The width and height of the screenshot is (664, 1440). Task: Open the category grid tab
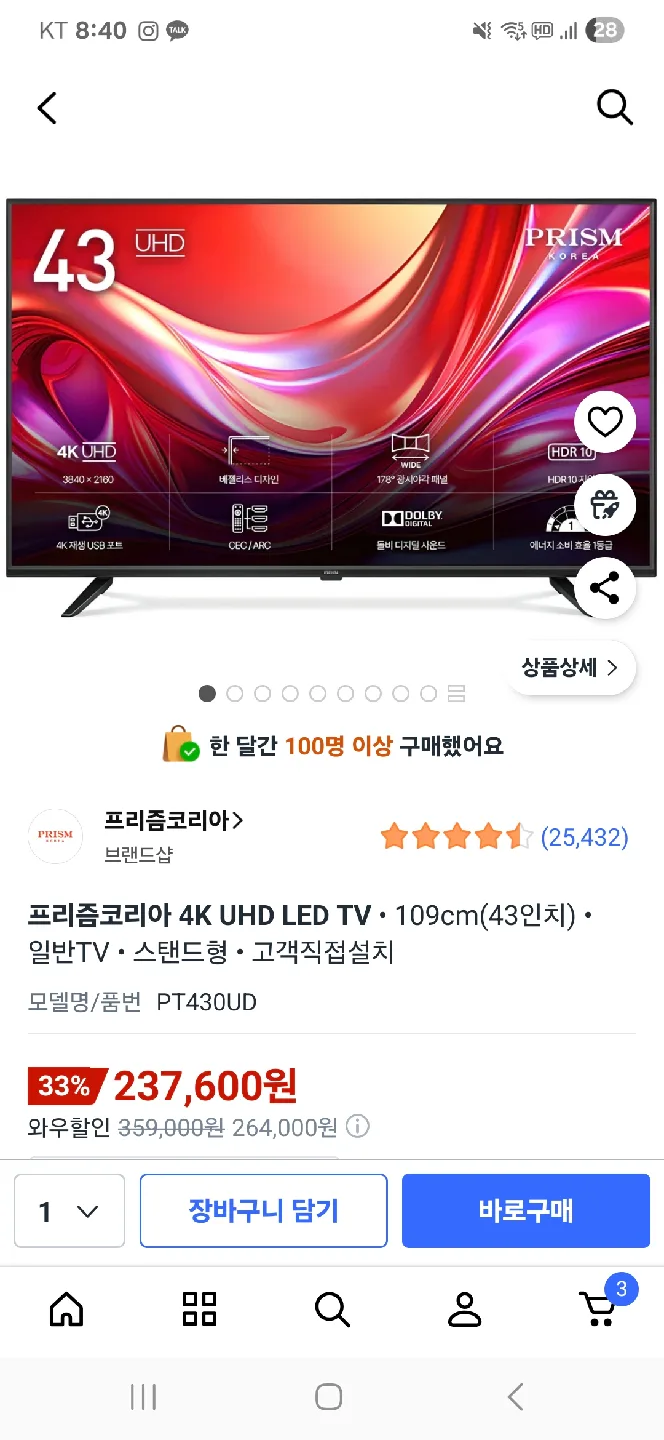[x=199, y=1308]
